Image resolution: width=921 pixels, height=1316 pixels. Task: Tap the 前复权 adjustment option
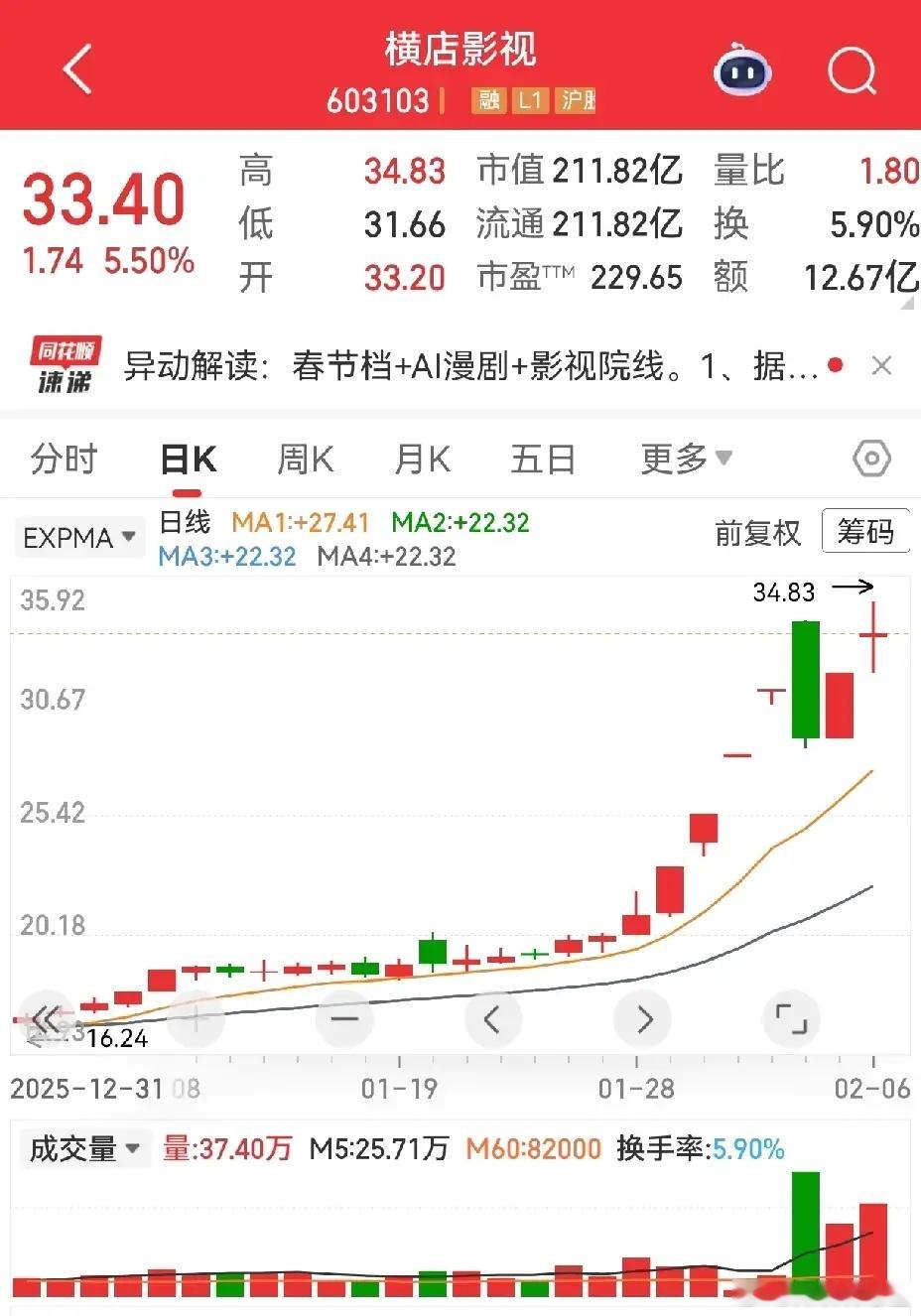pyautogui.click(x=757, y=533)
